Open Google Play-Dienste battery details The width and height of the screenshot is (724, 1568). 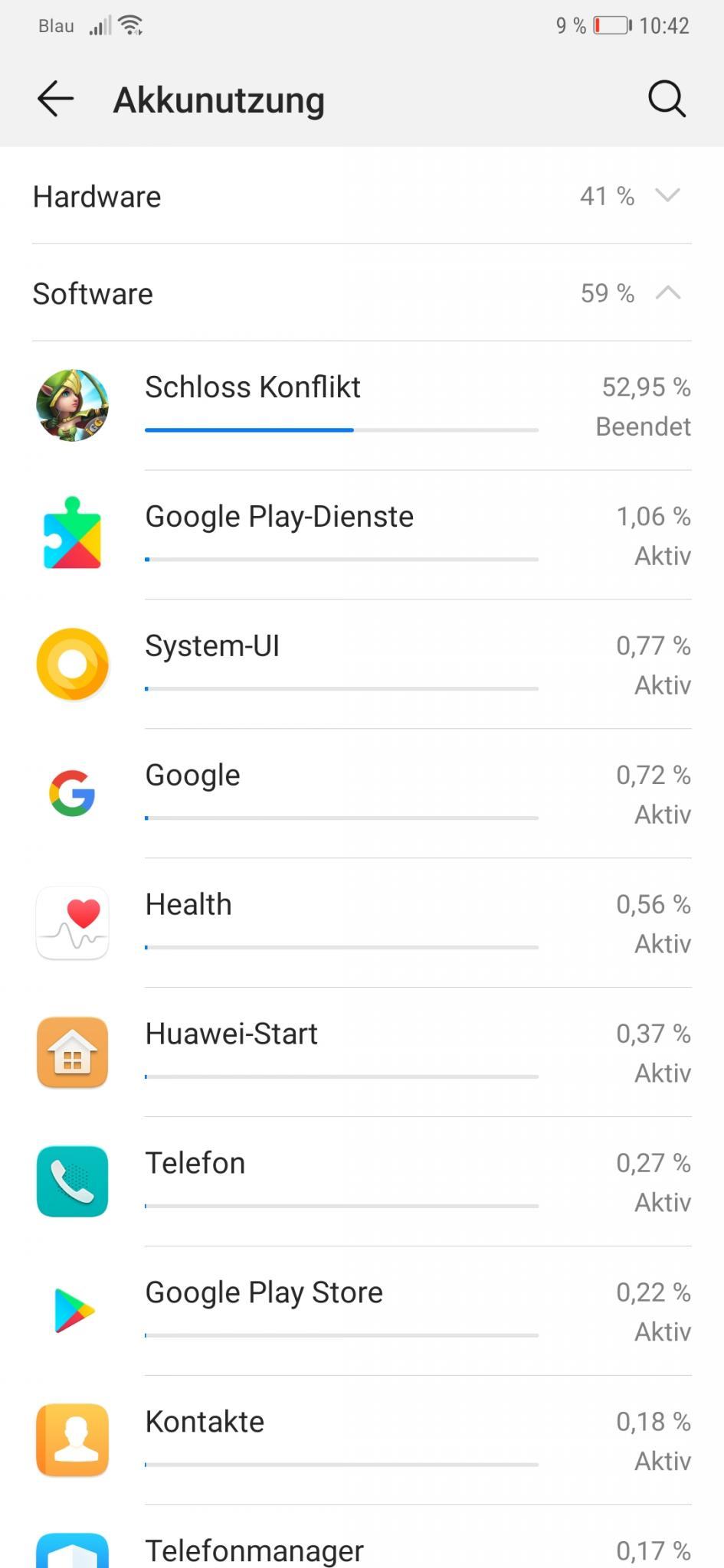pos(362,535)
